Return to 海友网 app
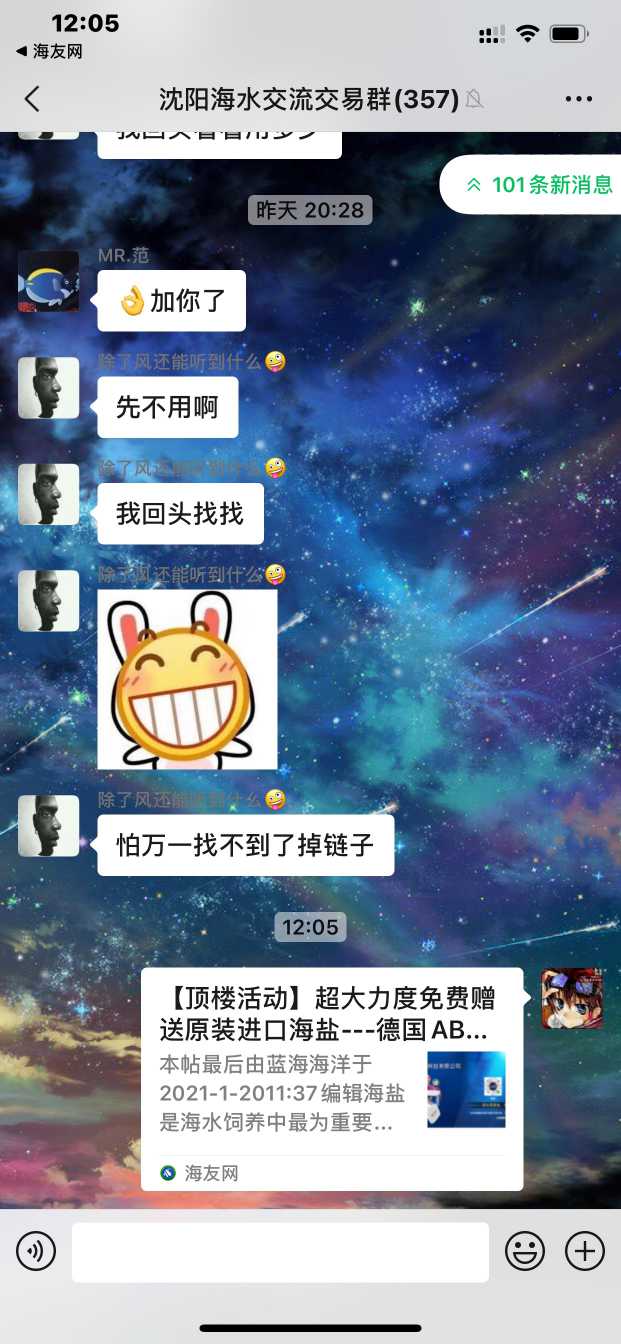This screenshot has width=621, height=1344. pos(48,51)
